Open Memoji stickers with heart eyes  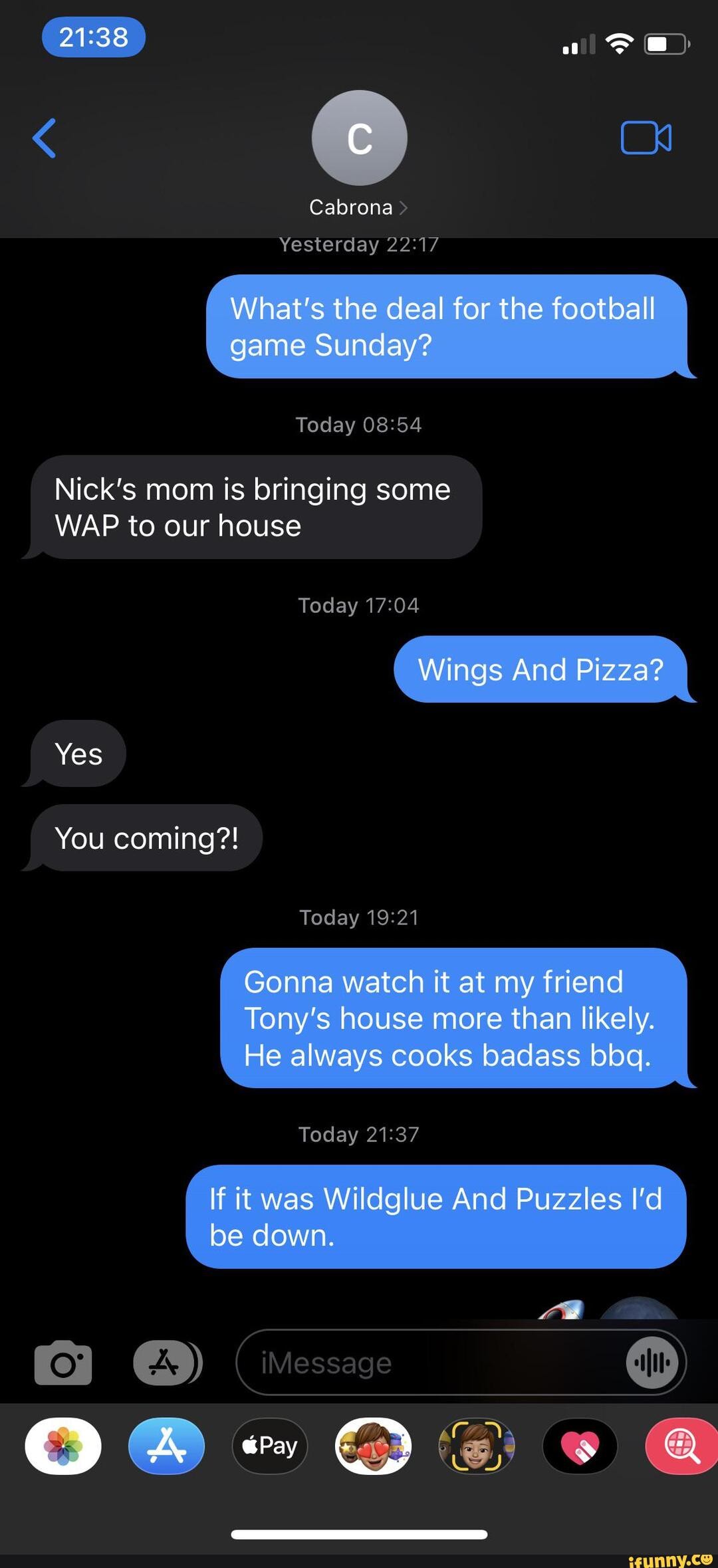coord(373,1446)
